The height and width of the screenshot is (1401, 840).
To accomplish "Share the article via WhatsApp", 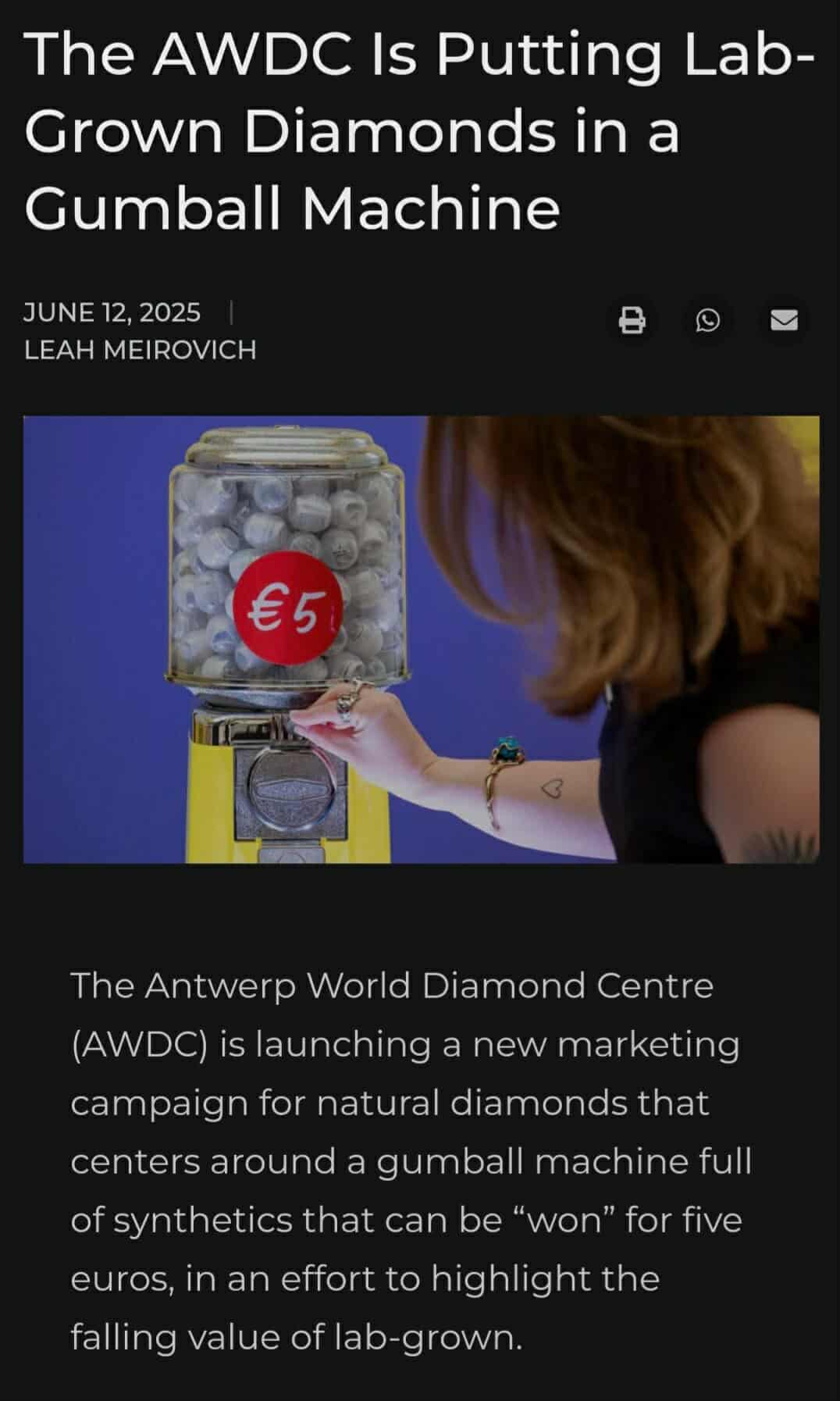I will point(707,320).
